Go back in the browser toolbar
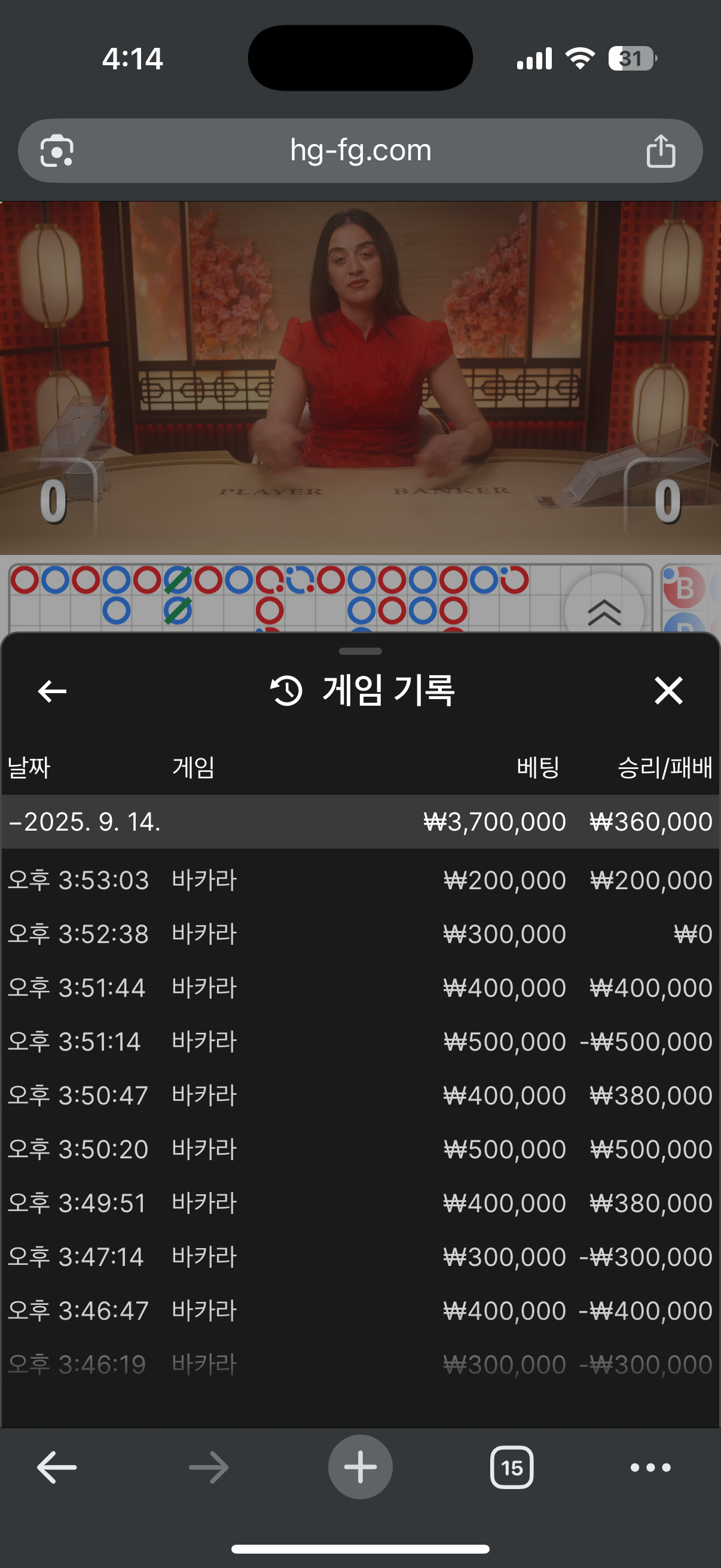Image resolution: width=721 pixels, height=1568 pixels. (x=57, y=1468)
